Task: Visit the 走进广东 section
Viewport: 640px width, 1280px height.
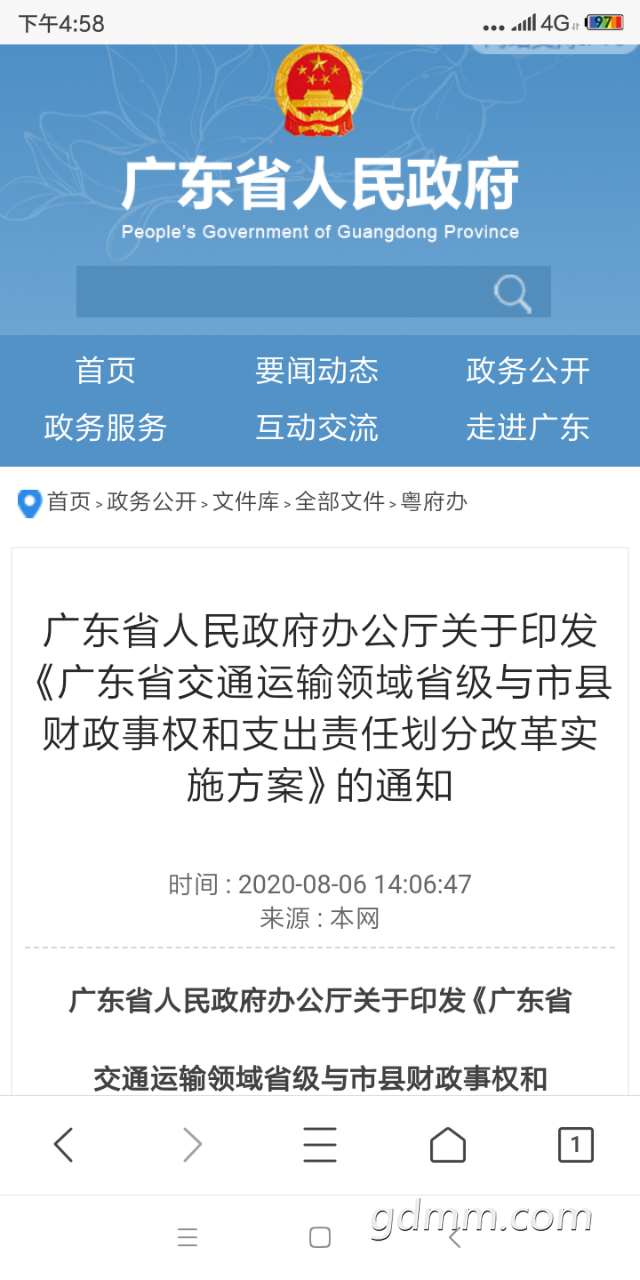Action: tap(528, 428)
